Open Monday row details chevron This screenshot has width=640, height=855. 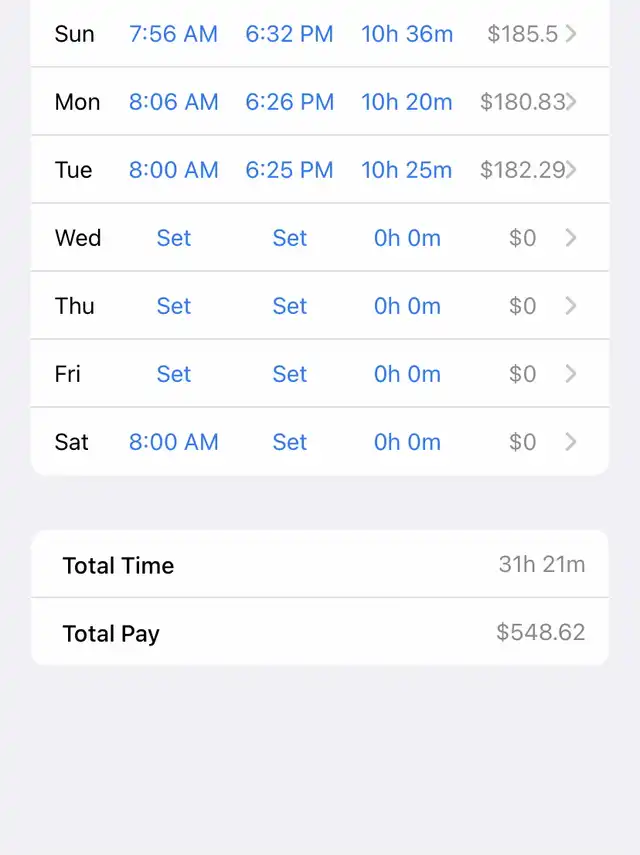[x=572, y=102]
